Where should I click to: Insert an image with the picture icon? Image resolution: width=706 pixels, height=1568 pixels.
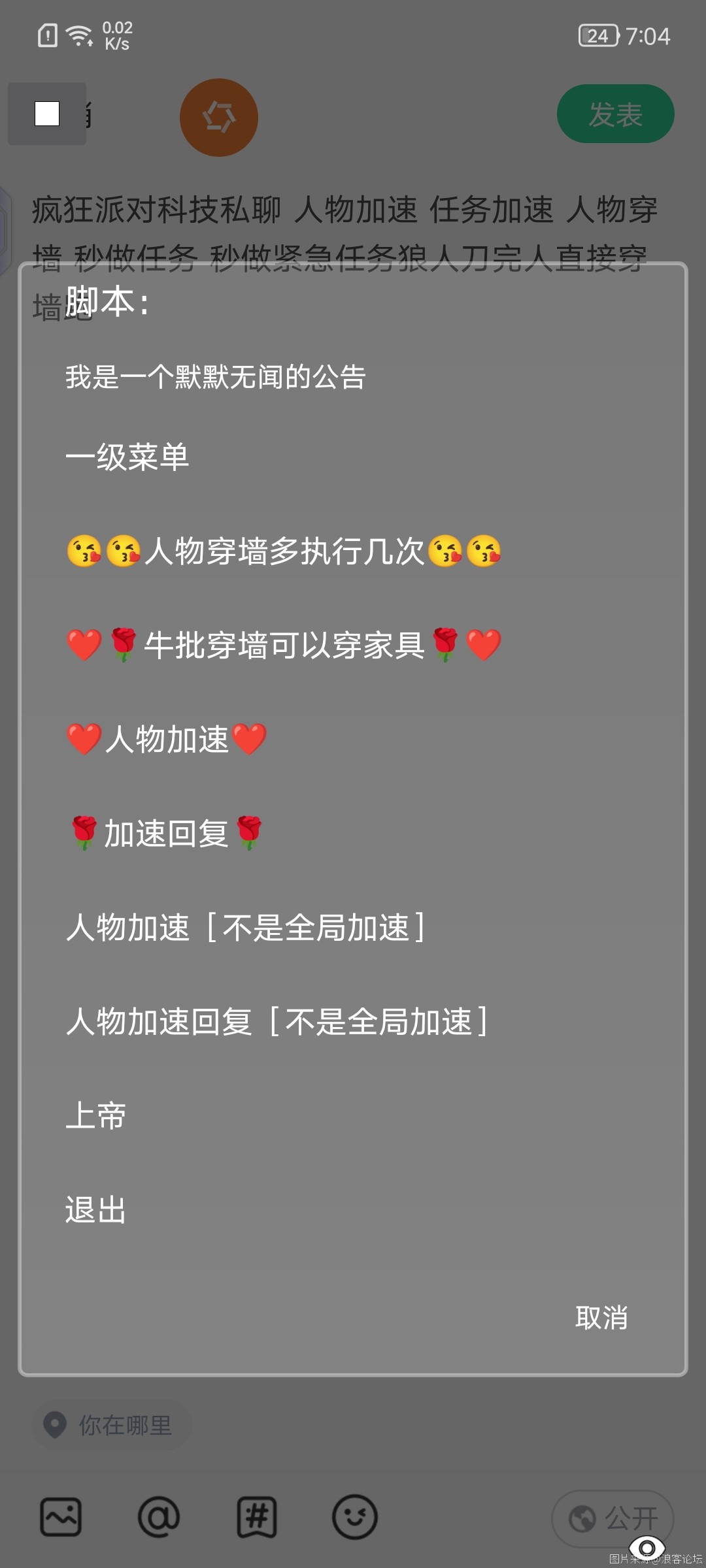(61, 1517)
